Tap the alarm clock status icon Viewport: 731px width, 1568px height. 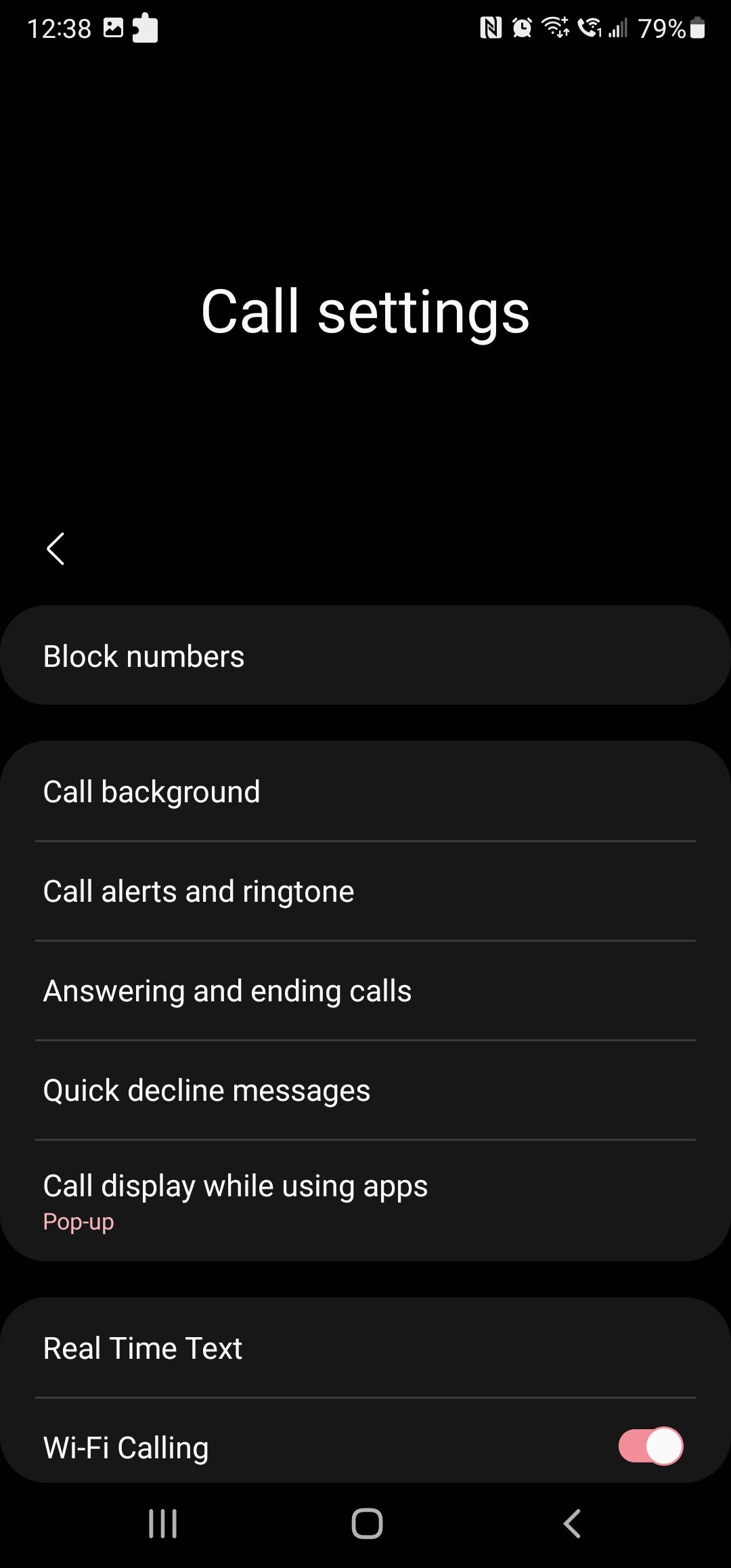pos(521,27)
